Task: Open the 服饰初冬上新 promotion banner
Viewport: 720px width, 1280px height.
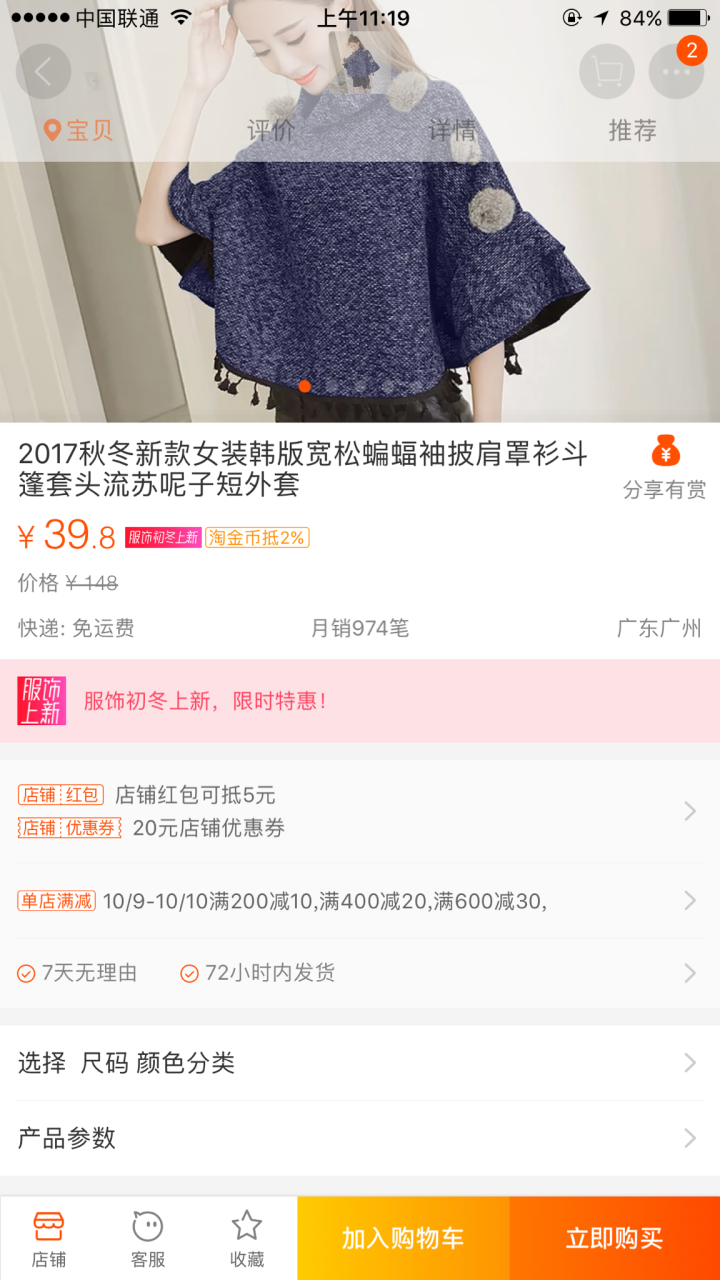Action: point(360,700)
